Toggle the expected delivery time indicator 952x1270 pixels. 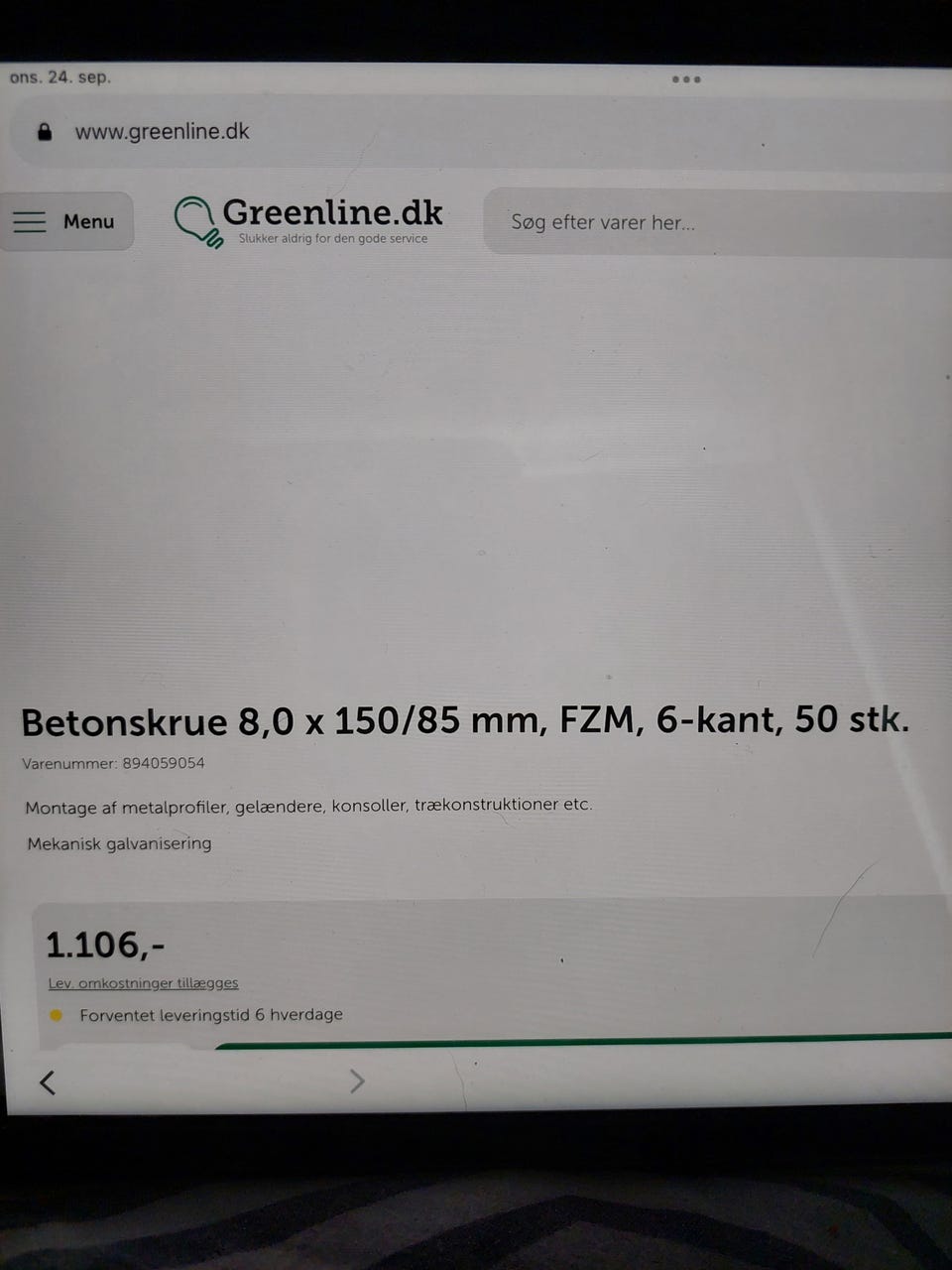click(210, 1015)
